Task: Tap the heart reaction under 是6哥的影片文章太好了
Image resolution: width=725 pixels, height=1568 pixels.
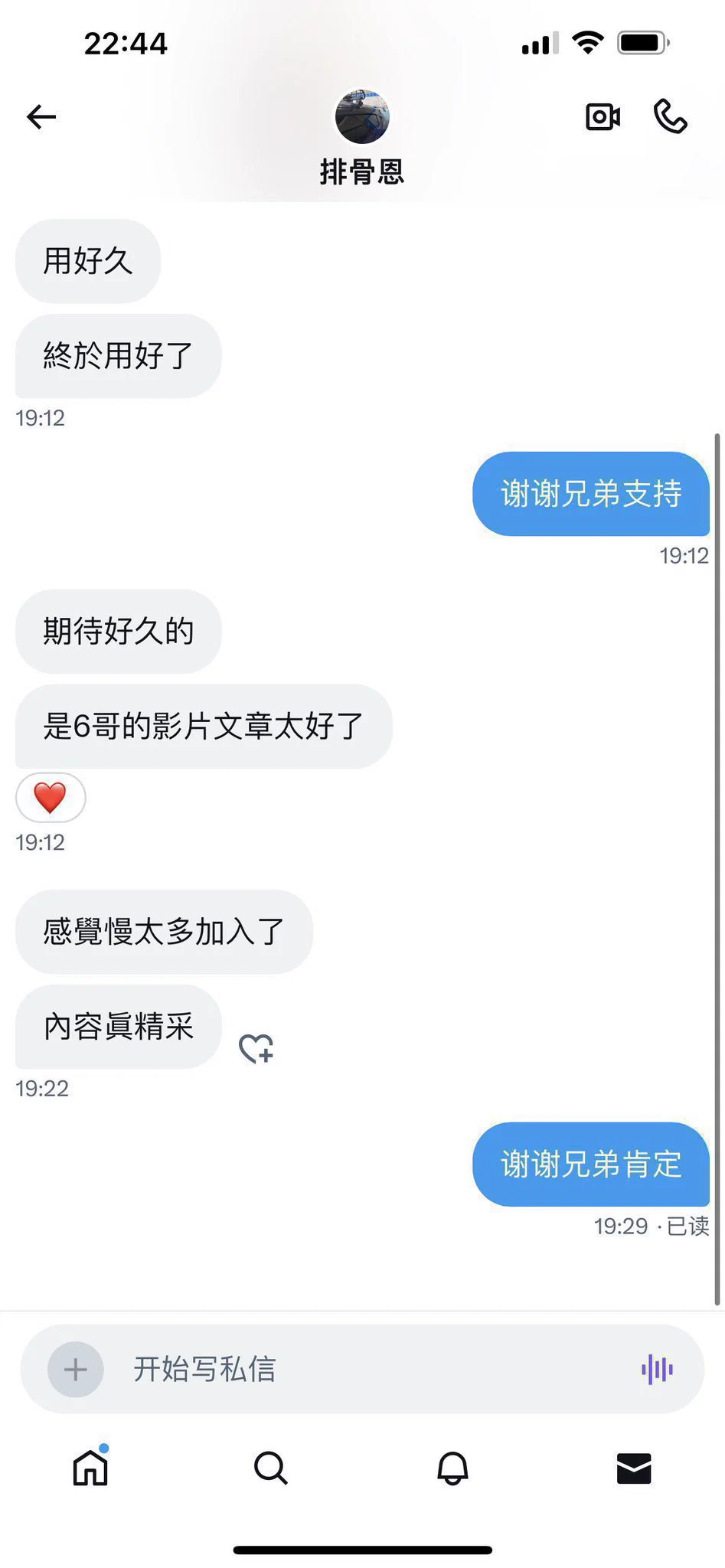Action: click(51, 798)
